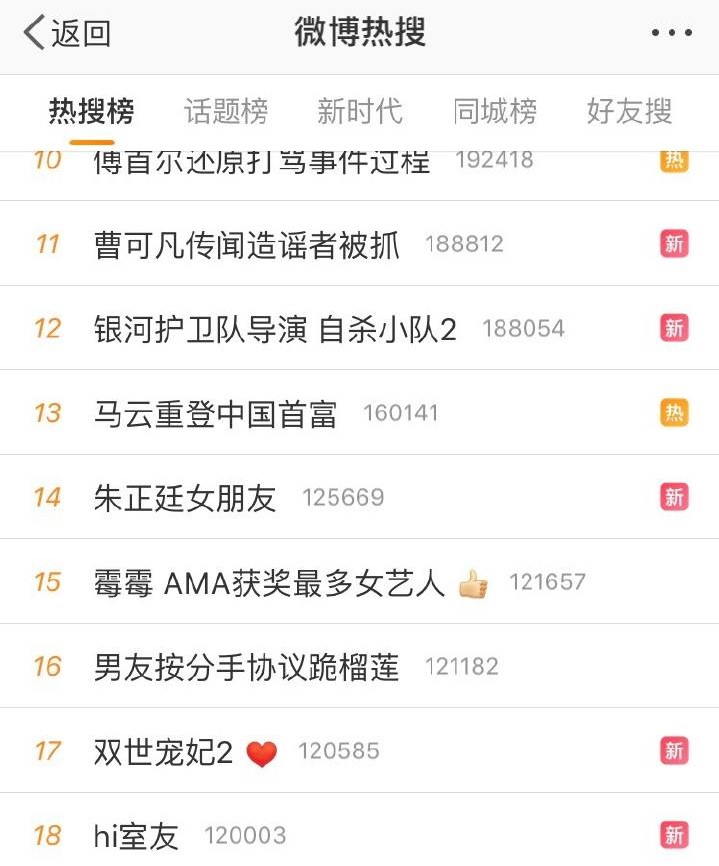View the 男友按分手协议跪榴莲 entry
This screenshot has height=866, width=719.
[x=246, y=667]
